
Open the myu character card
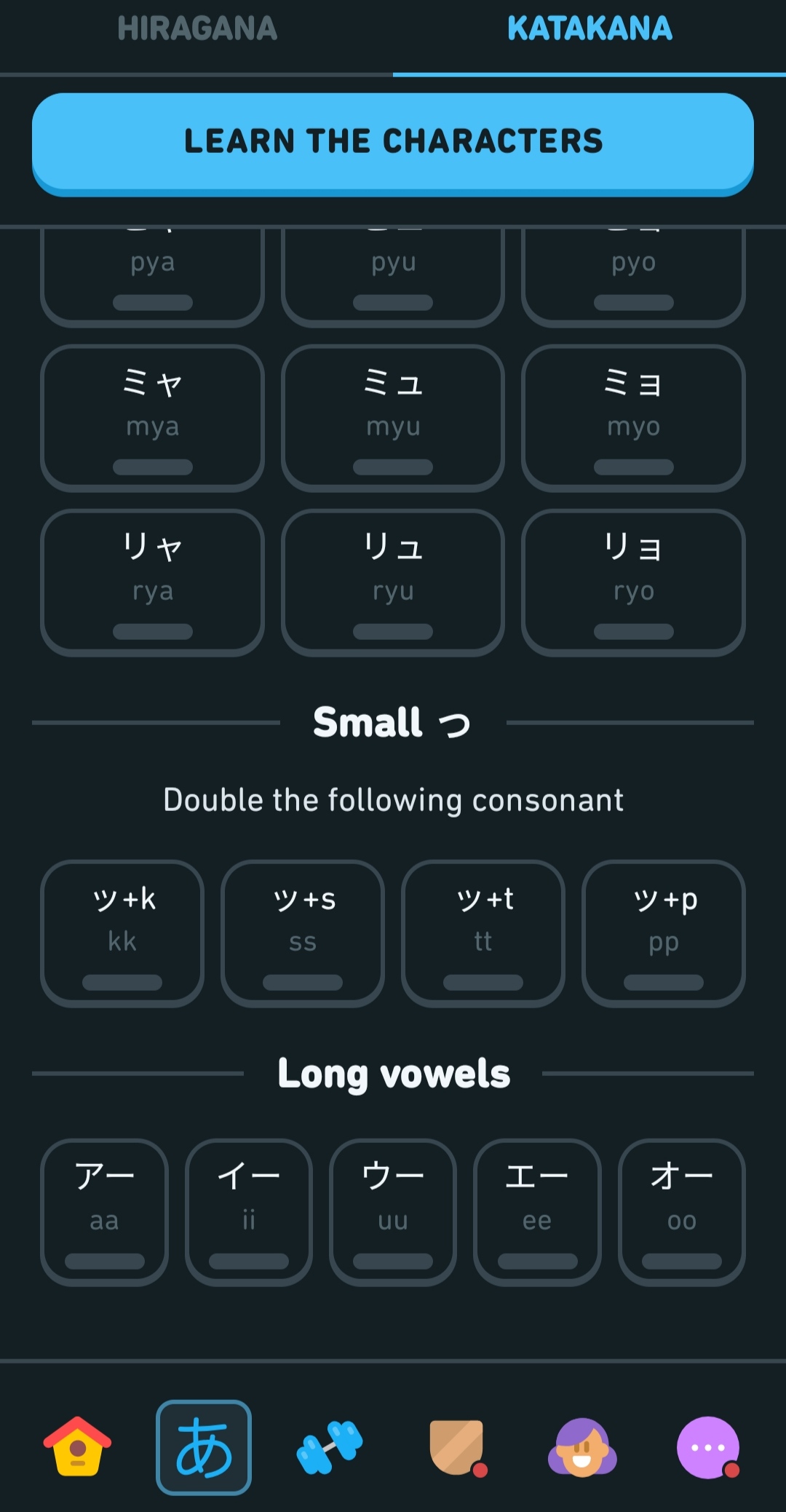(x=393, y=417)
